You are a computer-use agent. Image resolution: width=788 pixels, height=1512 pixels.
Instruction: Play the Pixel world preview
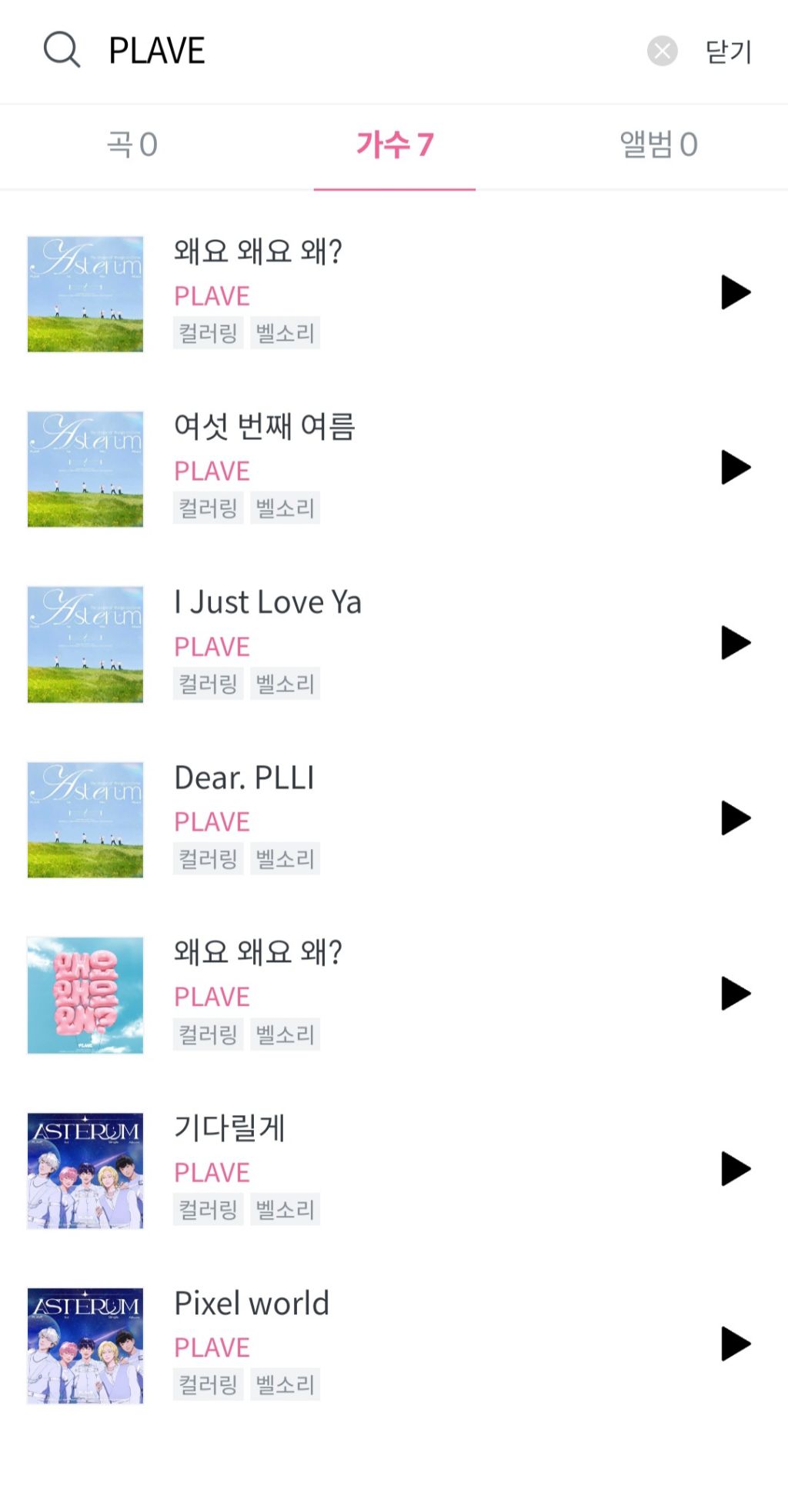click(x=735, y=1344)
